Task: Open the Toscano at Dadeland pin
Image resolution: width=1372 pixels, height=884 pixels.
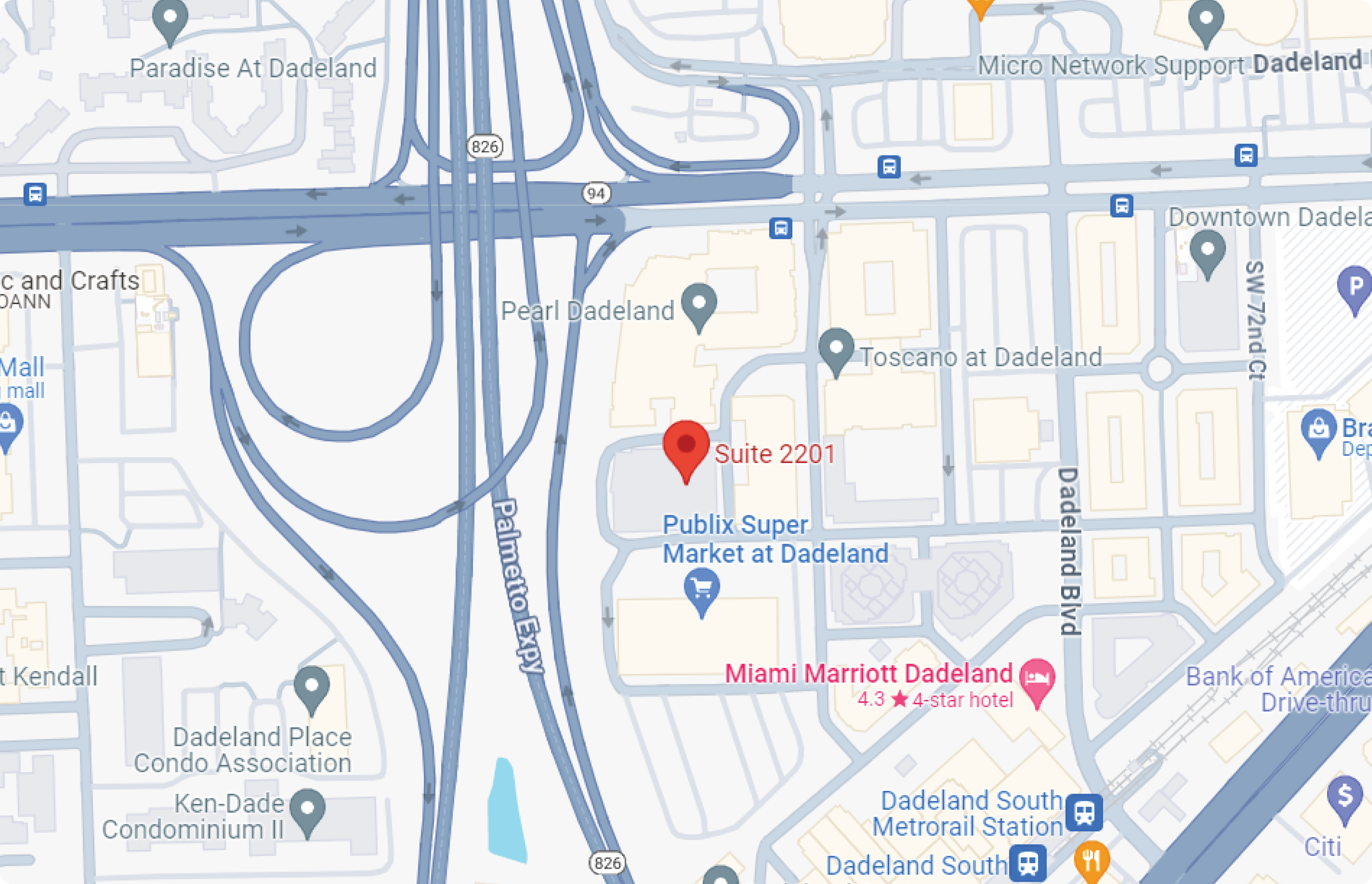Action: (x=836, y=348)
